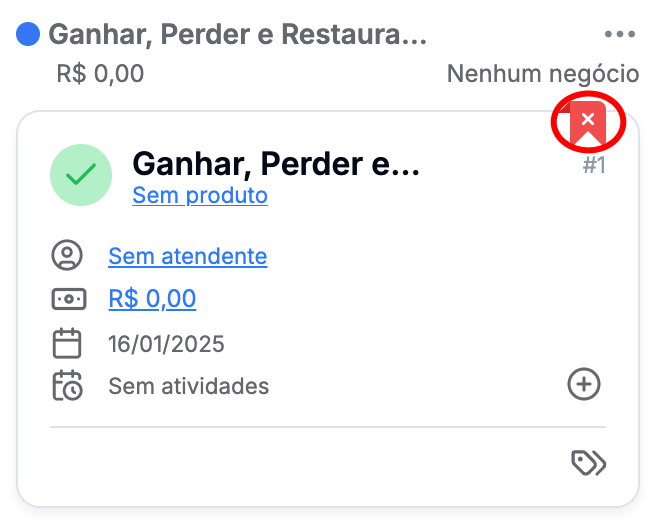This screenshot has width=660, height=526.
Task: Open the tags icon on the card
Action: click(588, 462)
